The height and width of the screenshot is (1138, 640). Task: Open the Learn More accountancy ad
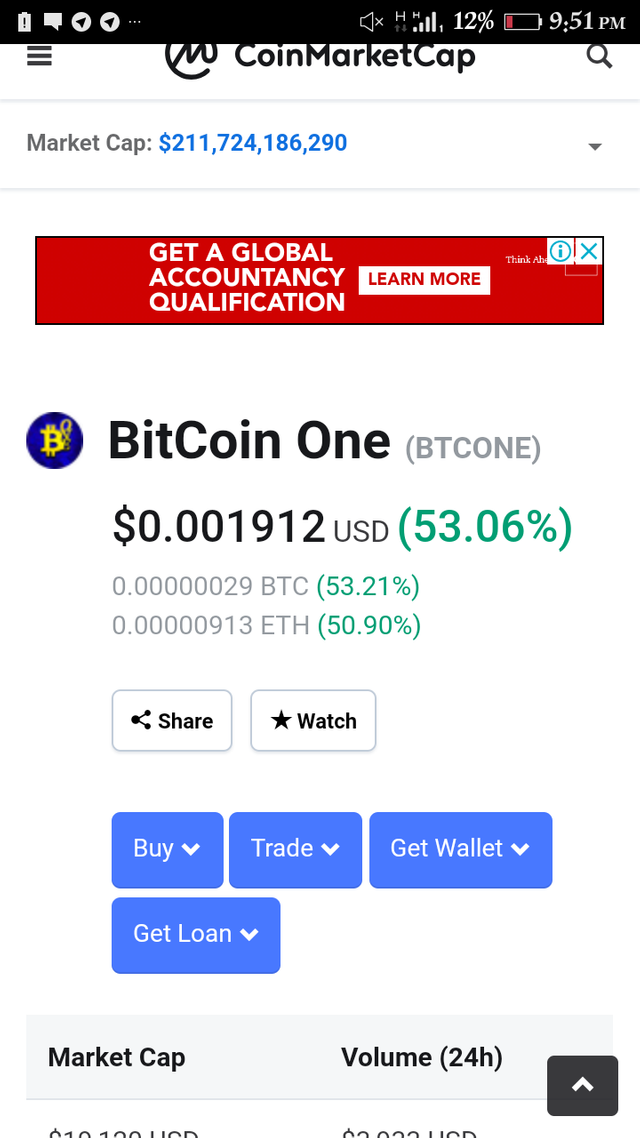point(424,279)
